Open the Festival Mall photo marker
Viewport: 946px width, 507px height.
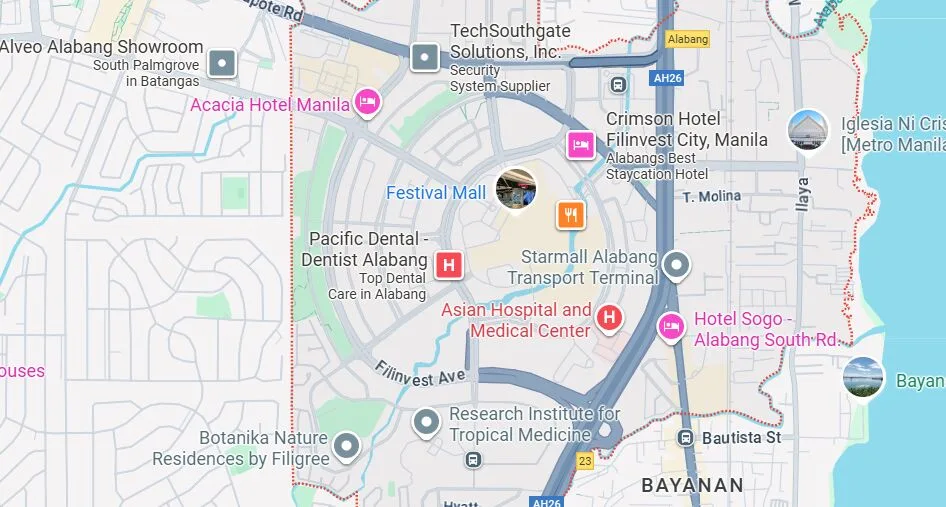pyautogui.click(x=516, y=188)
